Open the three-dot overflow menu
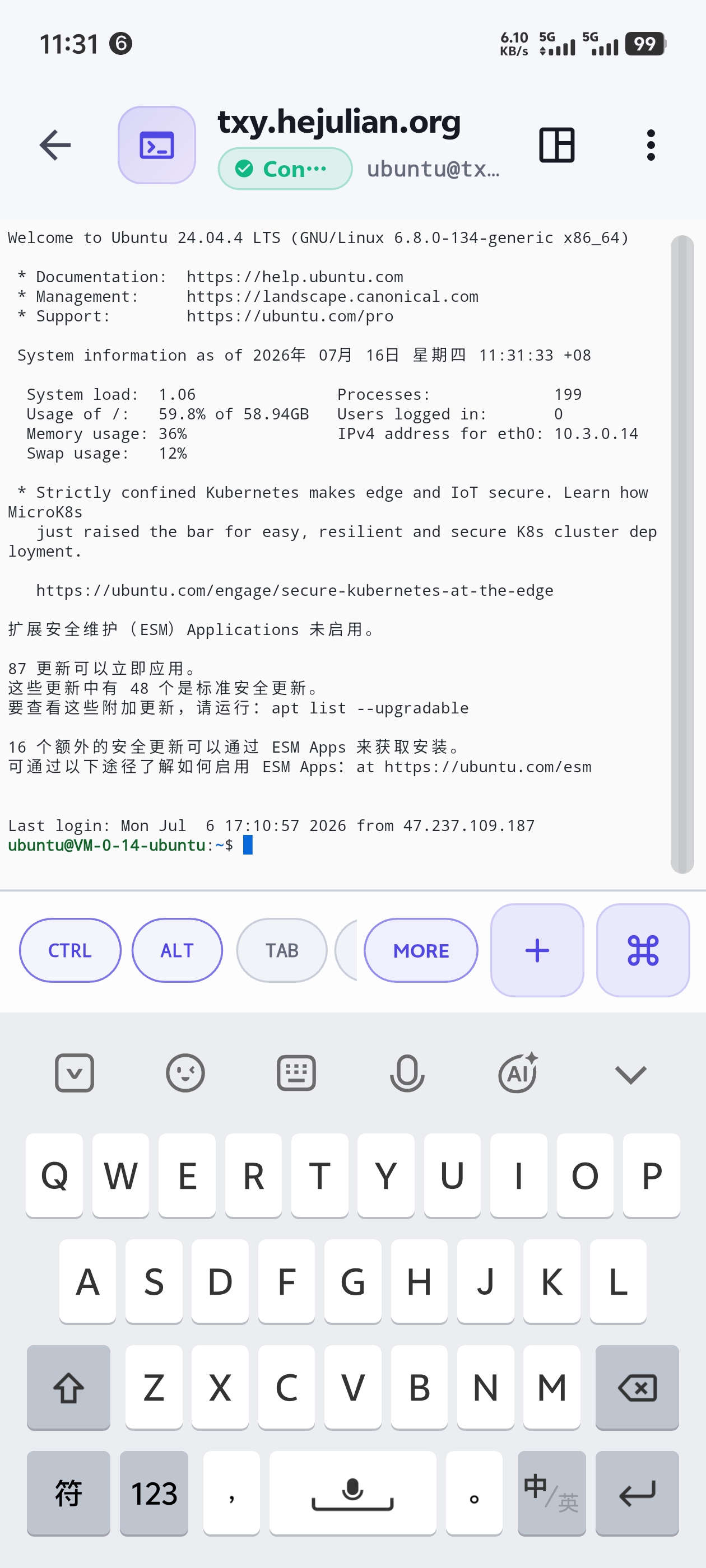The height and width of the screenshot is (1568, 706). (x=651, y=145)
